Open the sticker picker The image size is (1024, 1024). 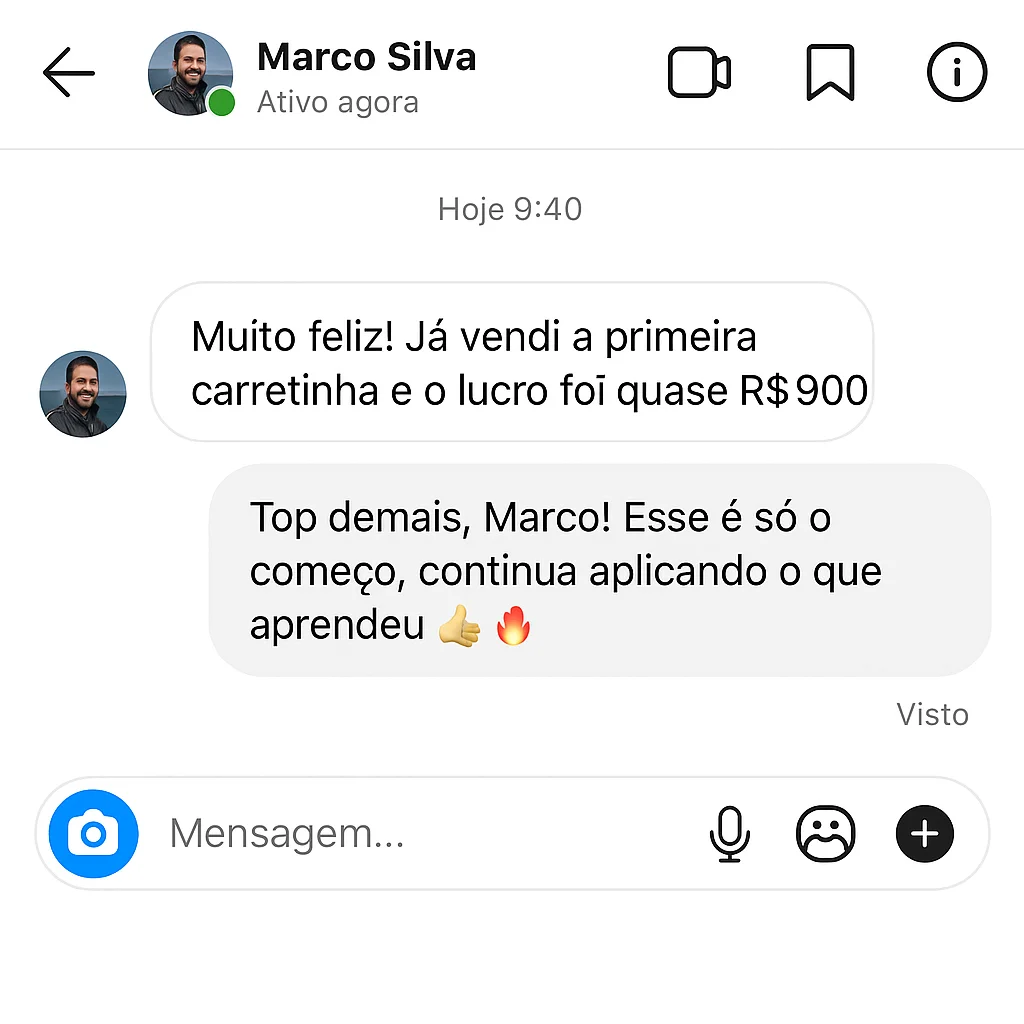click(825, 834)
